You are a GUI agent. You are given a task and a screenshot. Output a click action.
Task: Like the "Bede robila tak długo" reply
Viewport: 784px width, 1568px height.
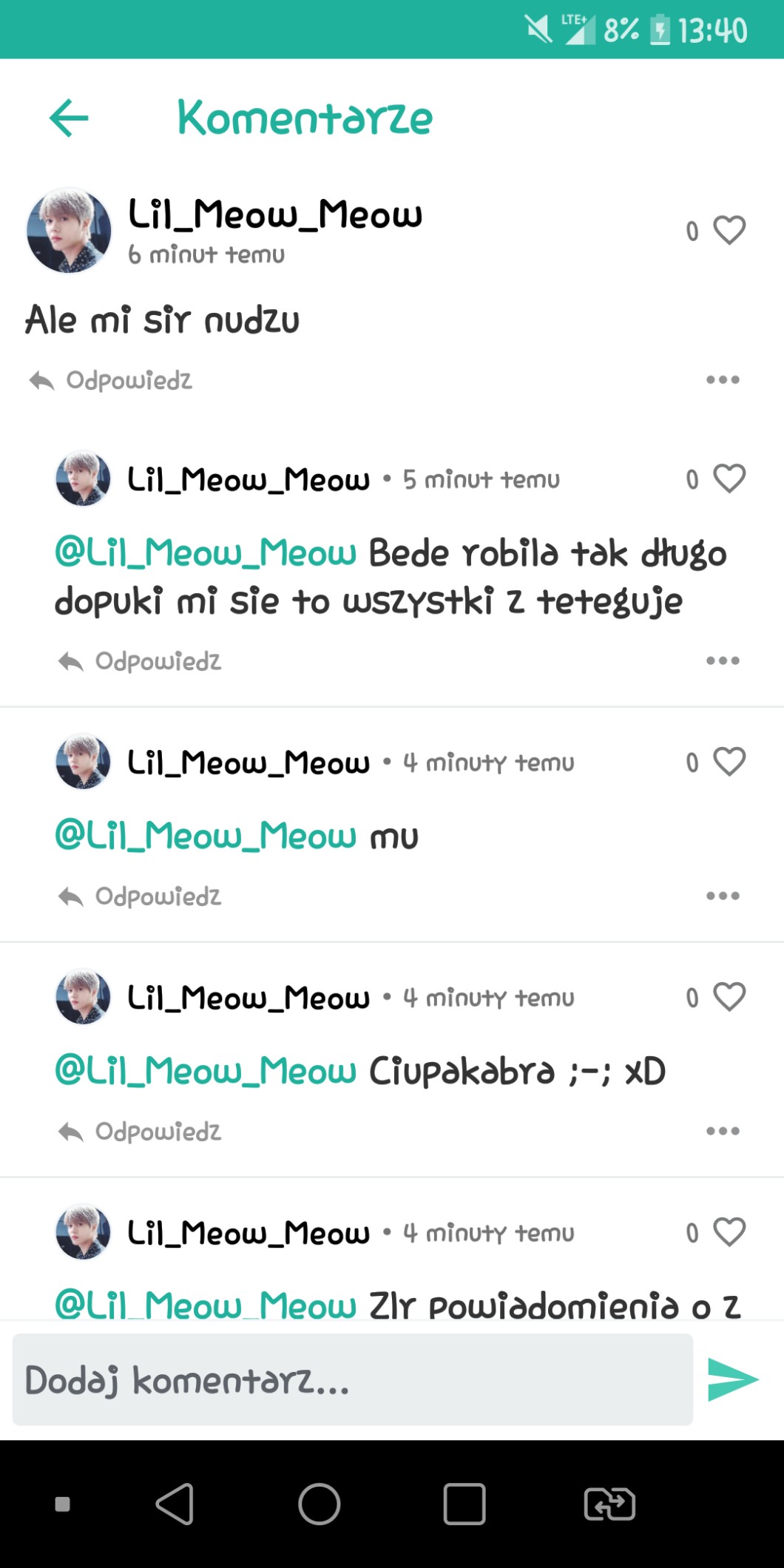click(729, 479)
